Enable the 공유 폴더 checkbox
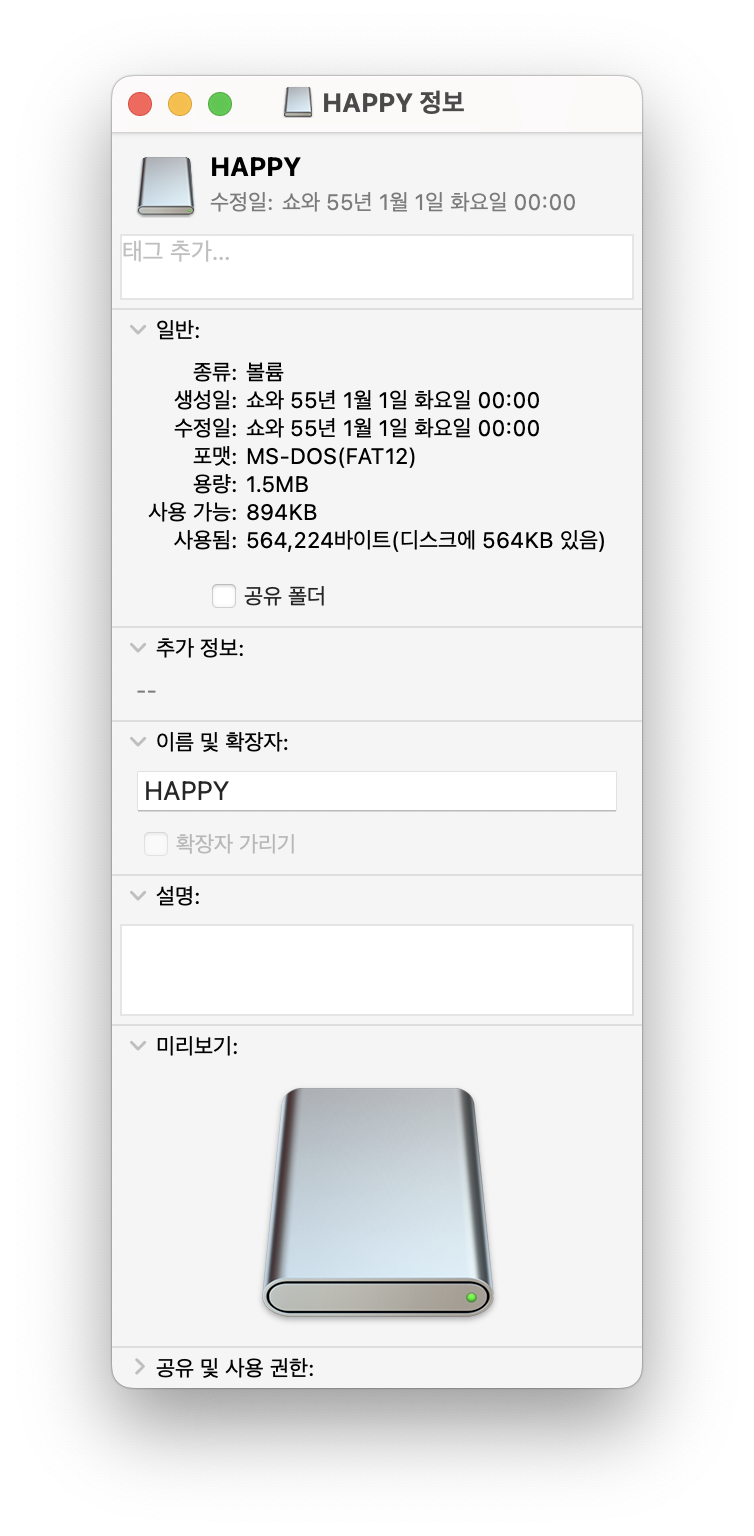Screen dimensions: 754x1536 click(224, 596)
